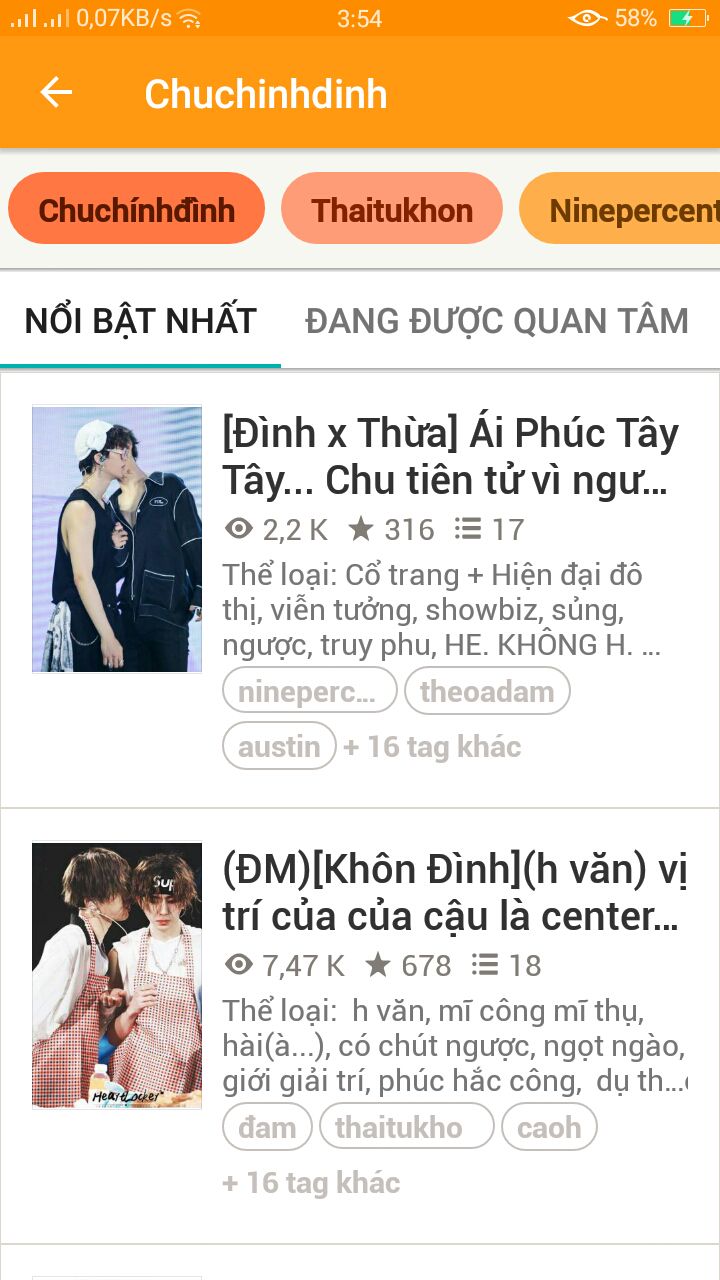Select the Chuchínhđình tag chip

(136, 210)
